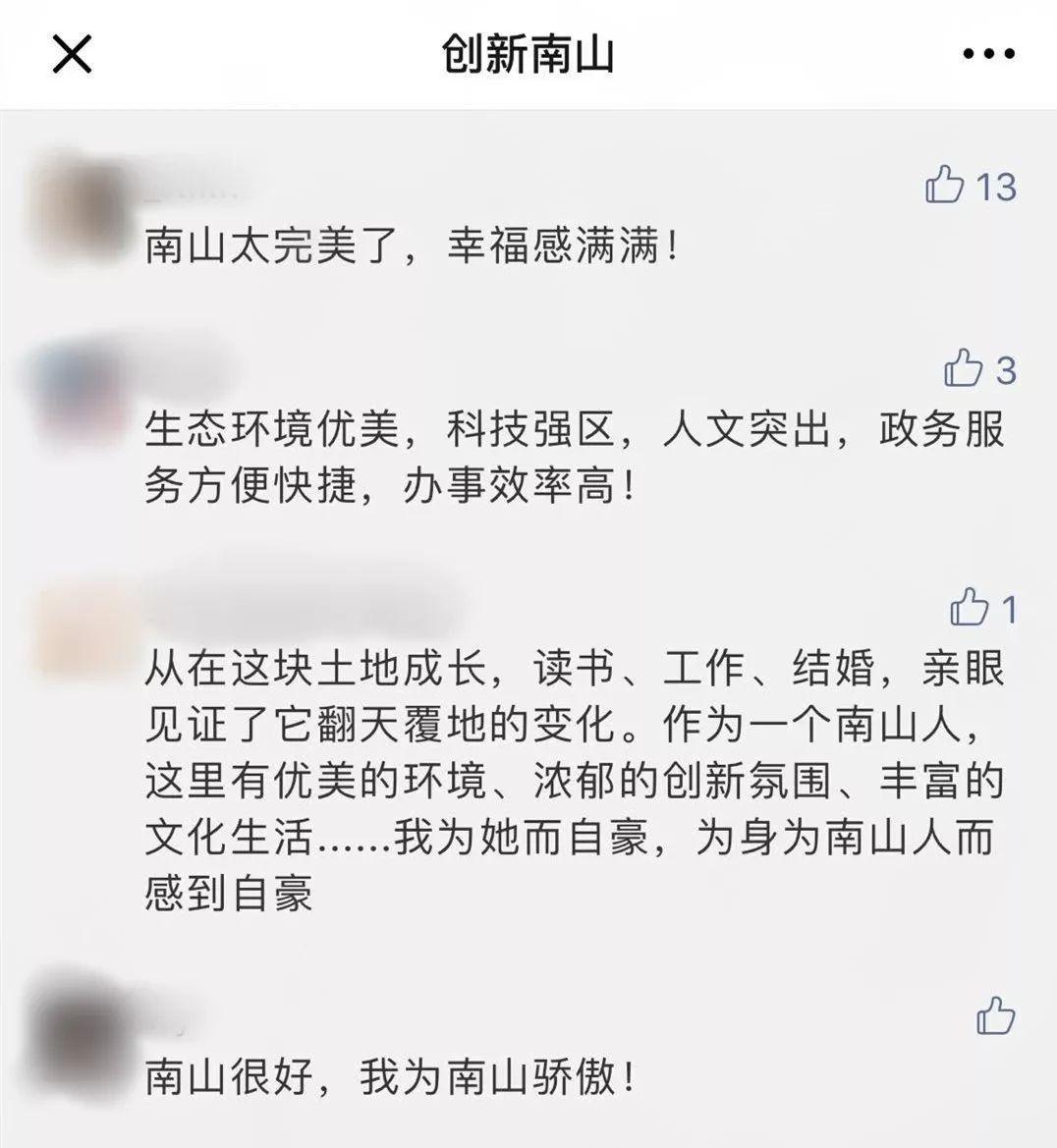Image resolution: width=1057 pixels, height=1148 pixels.
Task: Like the comment starting 从在这块土地成长
Action: 969,608
